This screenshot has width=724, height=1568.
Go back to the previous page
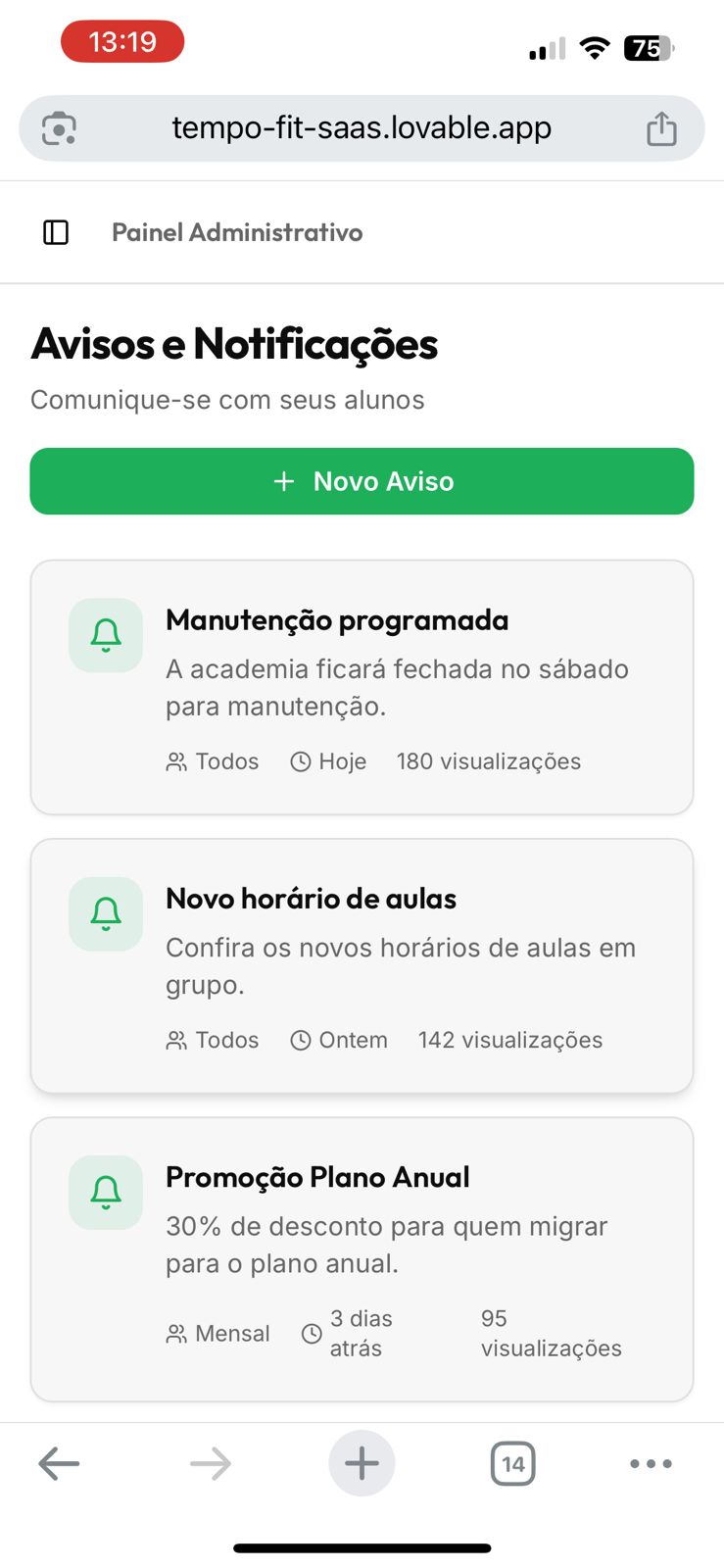pos(59,1464)
